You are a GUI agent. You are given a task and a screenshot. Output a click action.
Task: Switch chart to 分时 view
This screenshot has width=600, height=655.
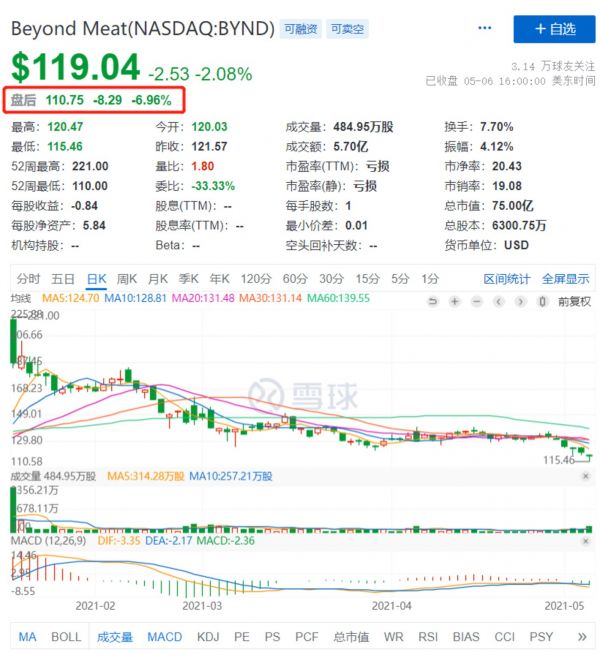click(28, 278)
